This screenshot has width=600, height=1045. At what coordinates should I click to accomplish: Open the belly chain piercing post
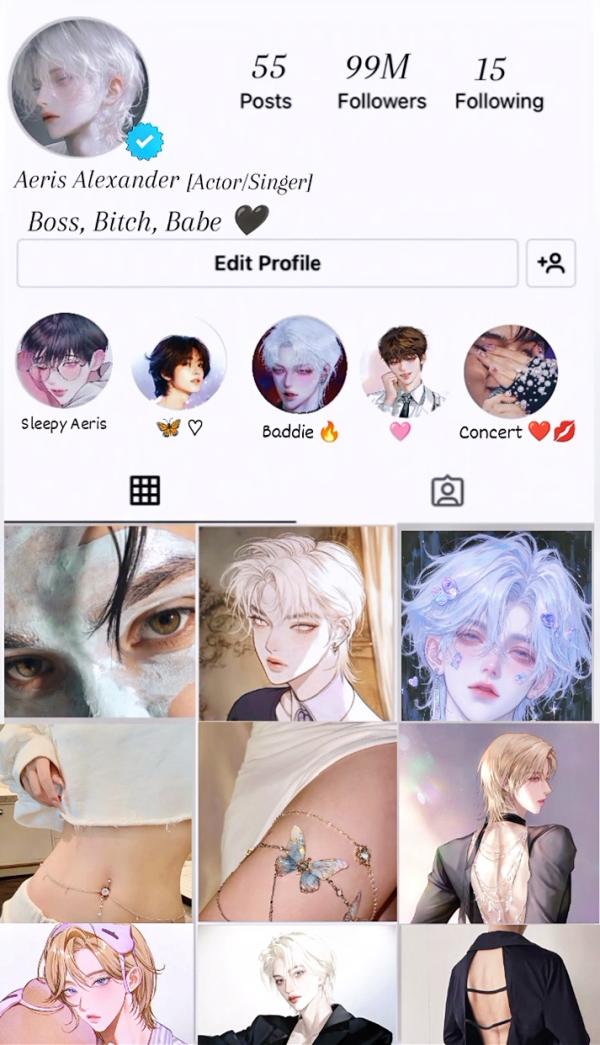coord(97,822)
